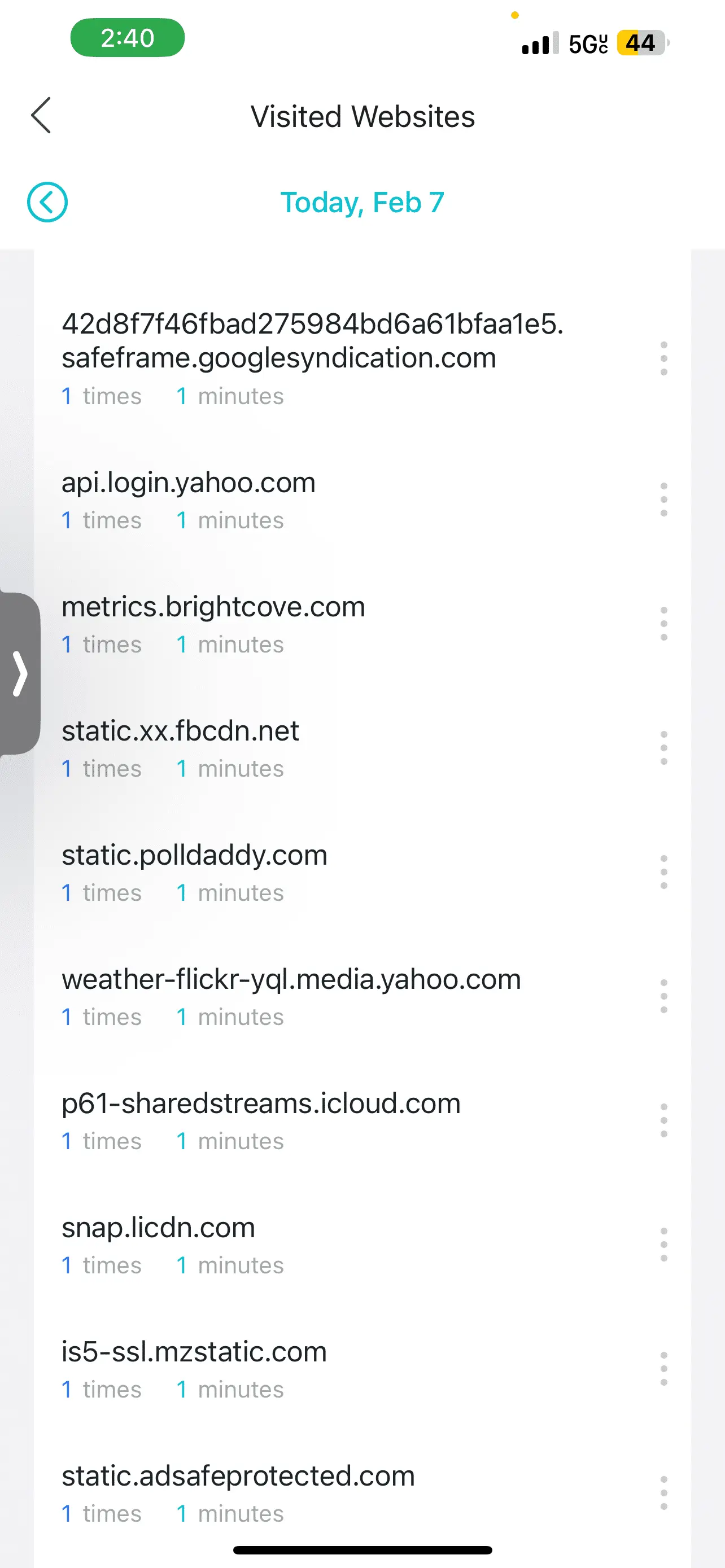This screenshot has width=725, height=1568.
Task: Open options for metrics.brightcove.com
Action: coord(663,624)
